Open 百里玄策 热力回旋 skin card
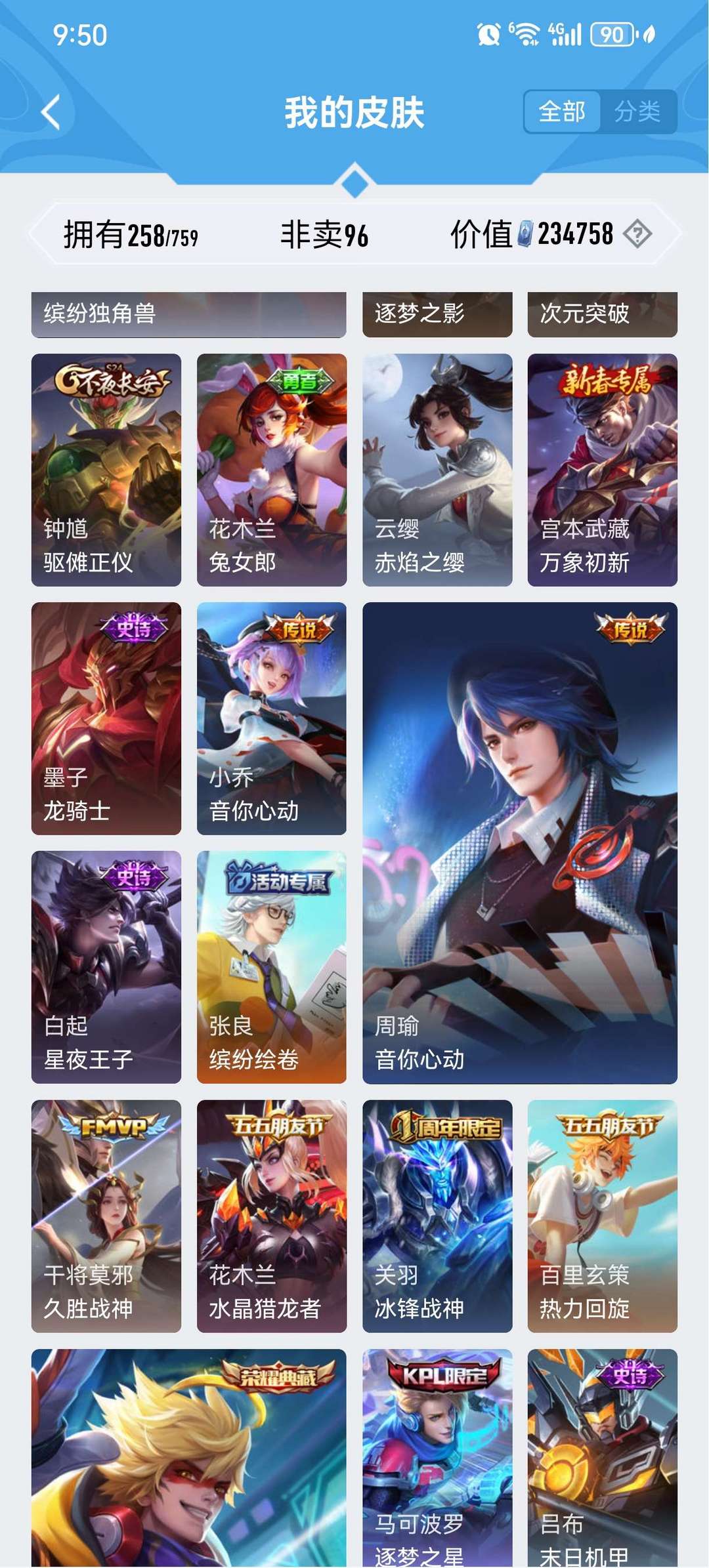This screenshot has width=709, height=1568. 603,1216
